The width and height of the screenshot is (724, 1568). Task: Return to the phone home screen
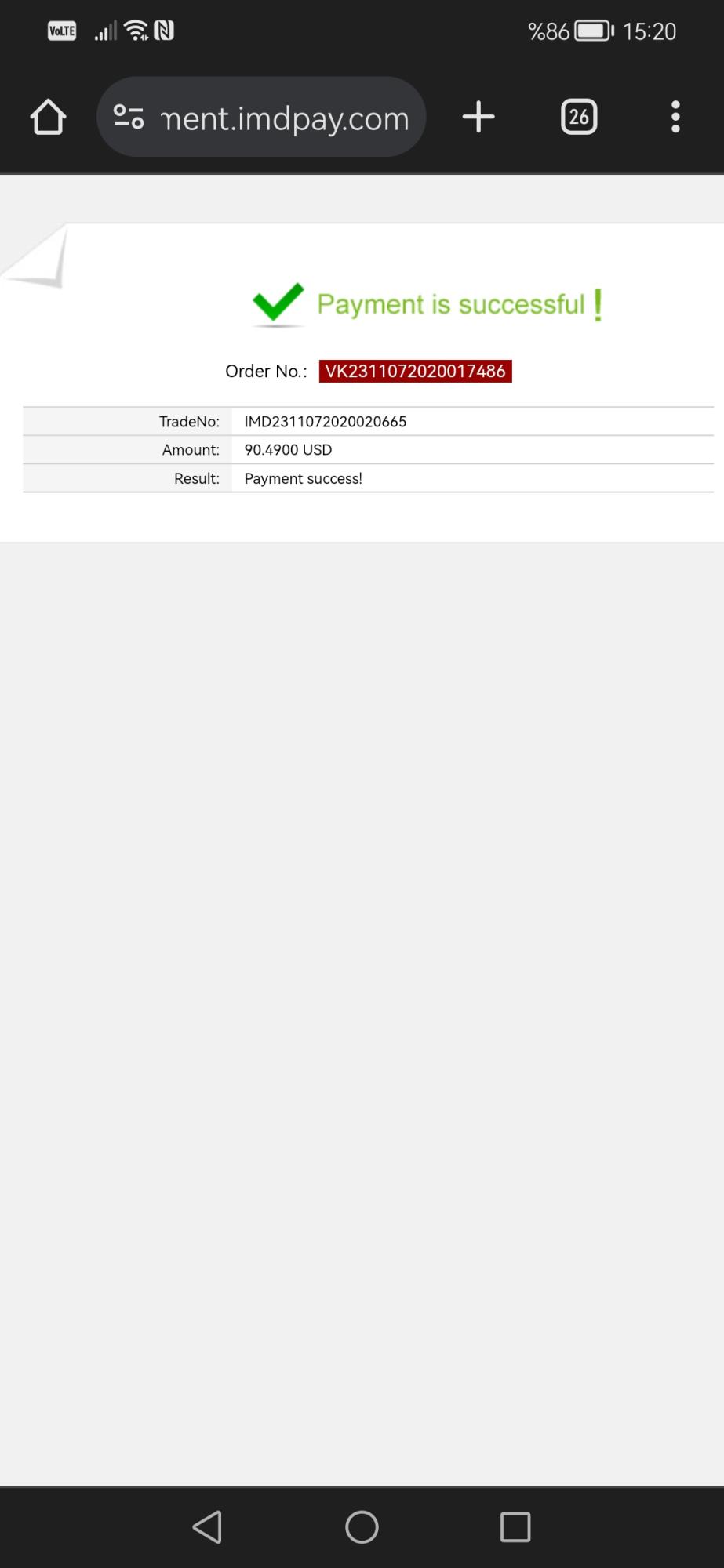362,1527
